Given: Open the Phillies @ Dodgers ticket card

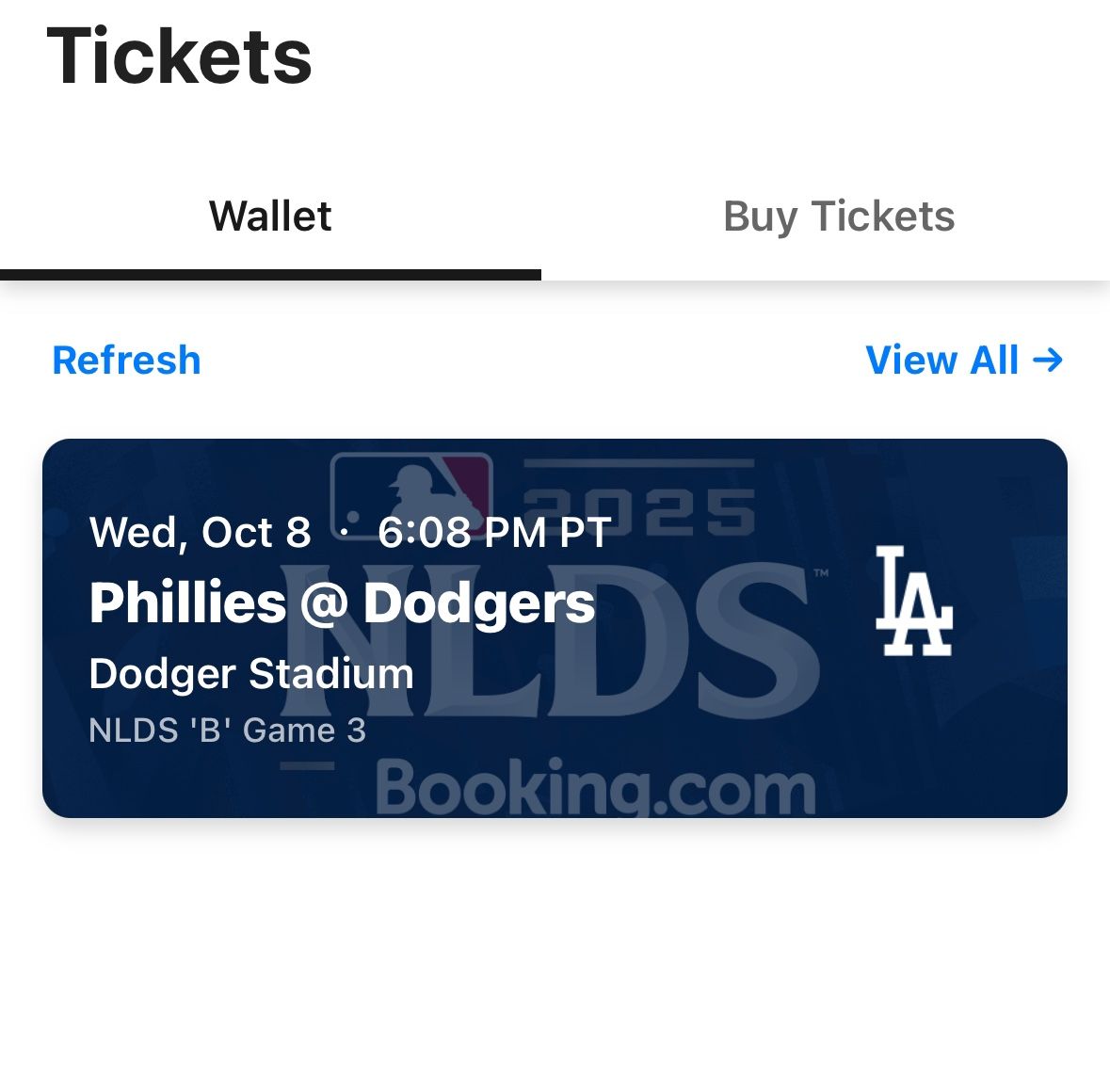Looking at the screenshot, I should [555, 628].
